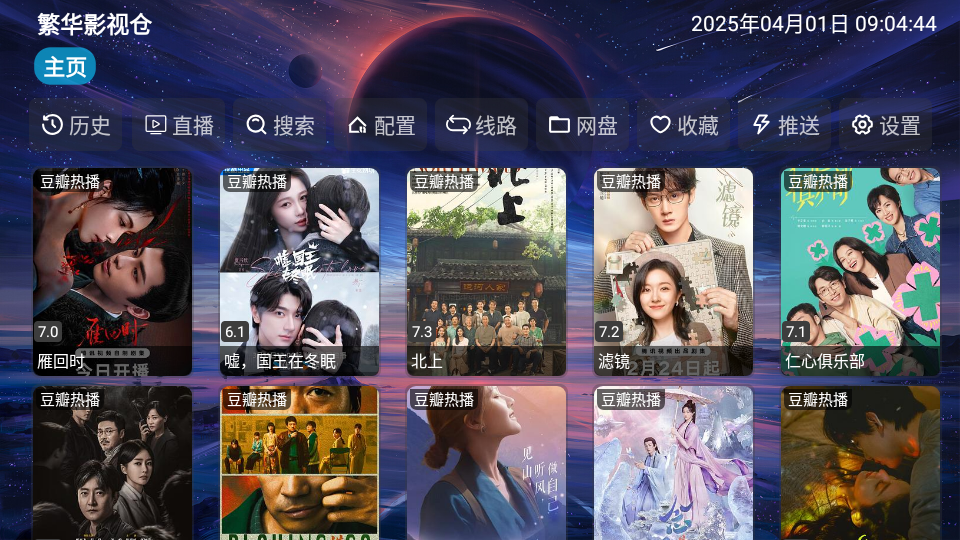The image size is (960, 540).
Task: Open the 搜索 search page
Action: tap(281, 125)
